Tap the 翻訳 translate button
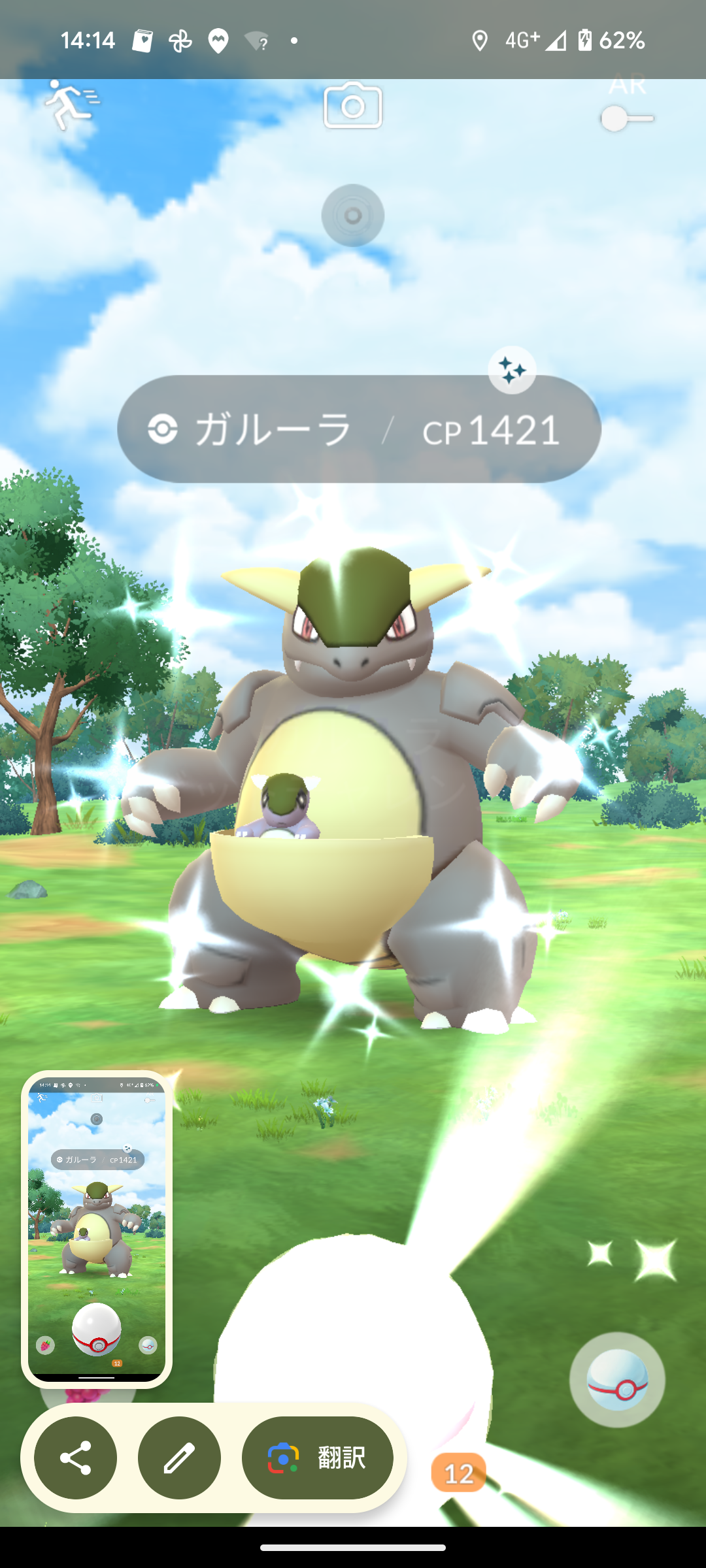Image resolution: width=706 pixels, height=1568 pixels. click(x=318, y=1458)
